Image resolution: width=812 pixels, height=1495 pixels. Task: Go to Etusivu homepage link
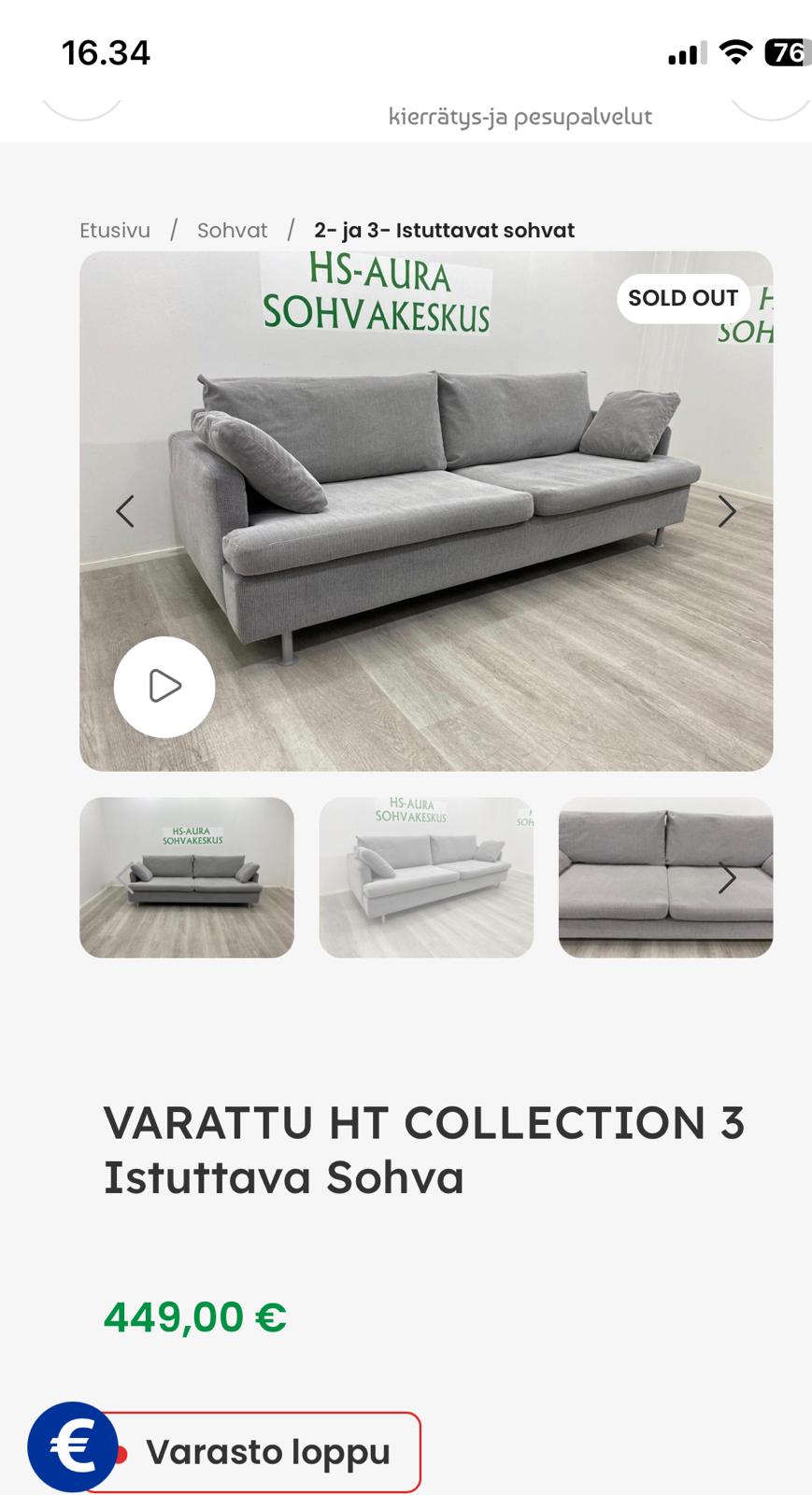click(114, 230)
